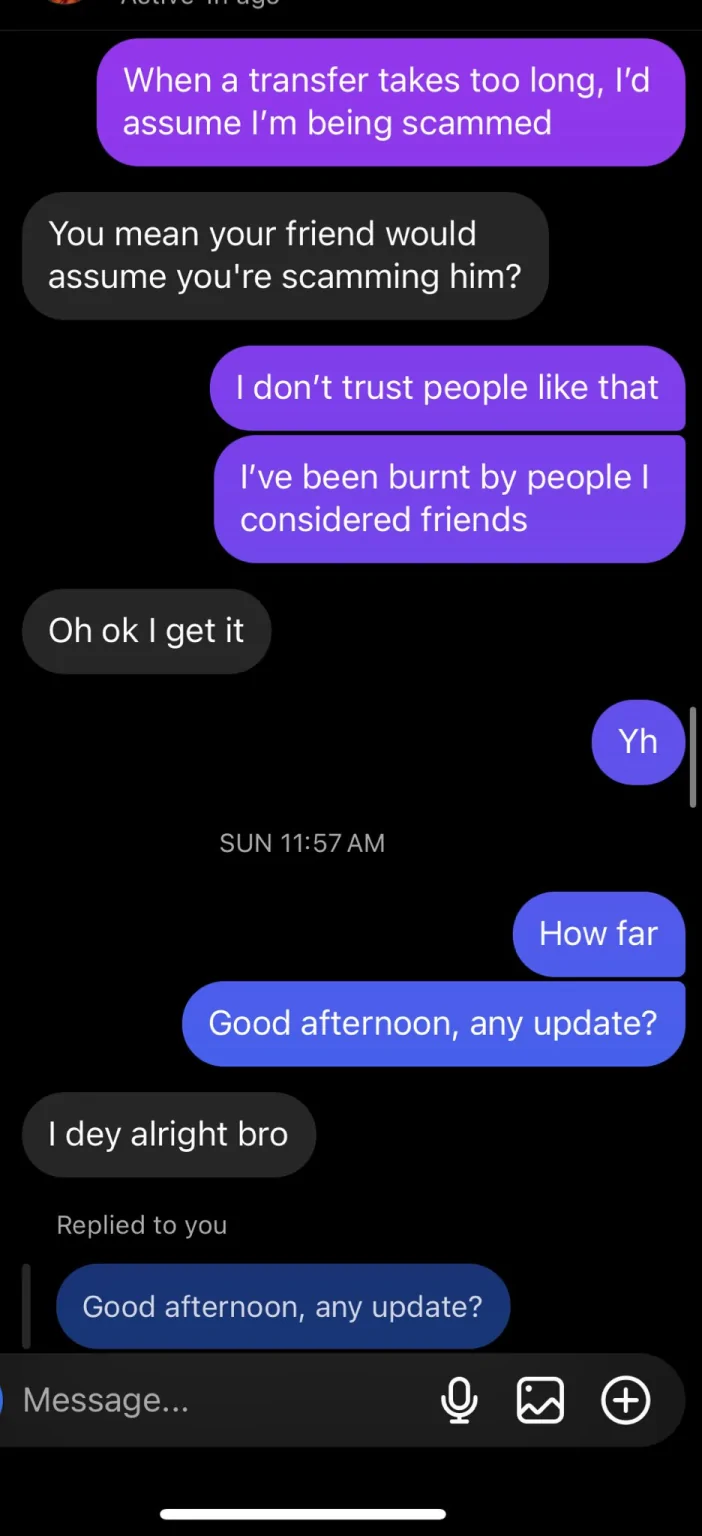Open the plus attachments menu
The height and width of the screenshot is (1536, 702).
pyautogui.click(x=626, y=1400)
